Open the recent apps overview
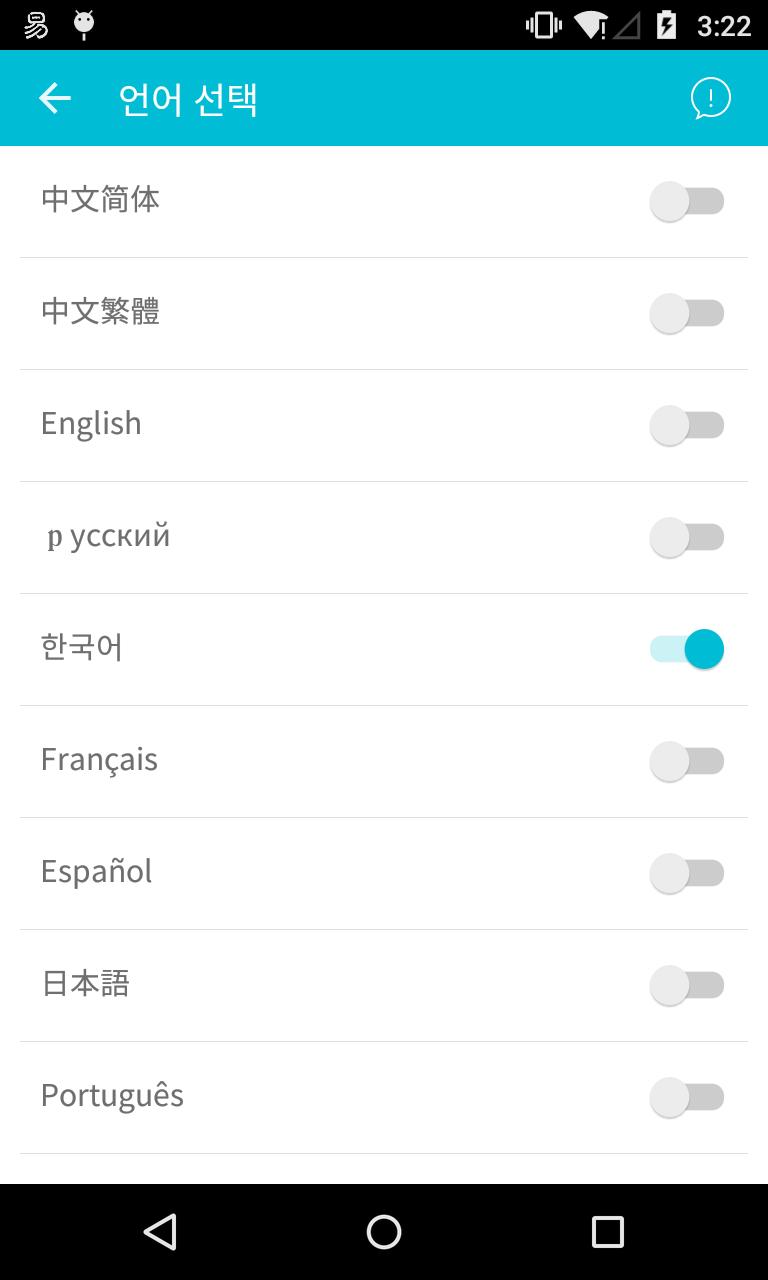The image size is (768, 1280). pyautogui.click(x=608, y=1232)
